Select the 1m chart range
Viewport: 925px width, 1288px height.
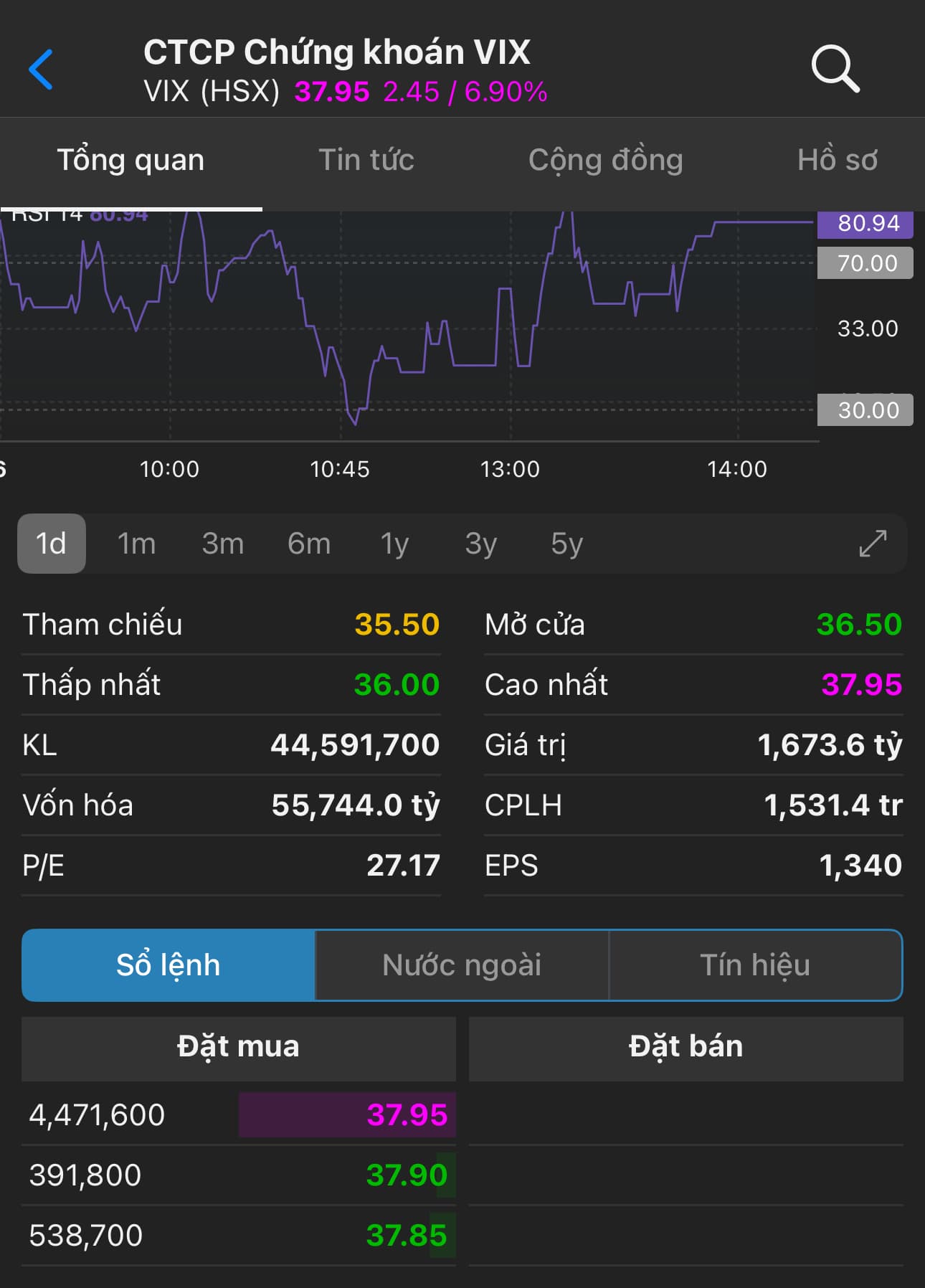136,544
